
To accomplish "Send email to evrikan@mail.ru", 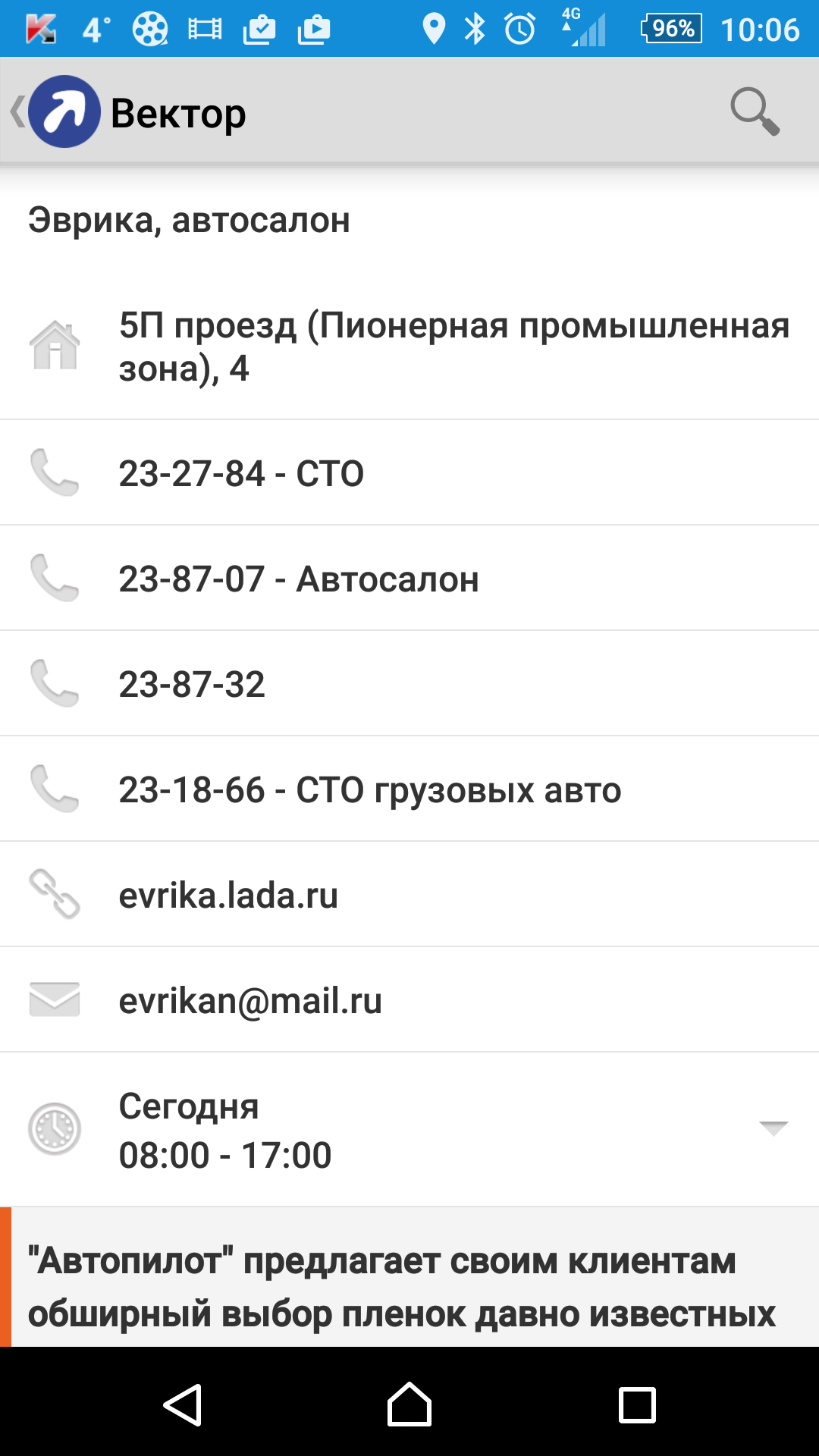I will (250, 1001).
